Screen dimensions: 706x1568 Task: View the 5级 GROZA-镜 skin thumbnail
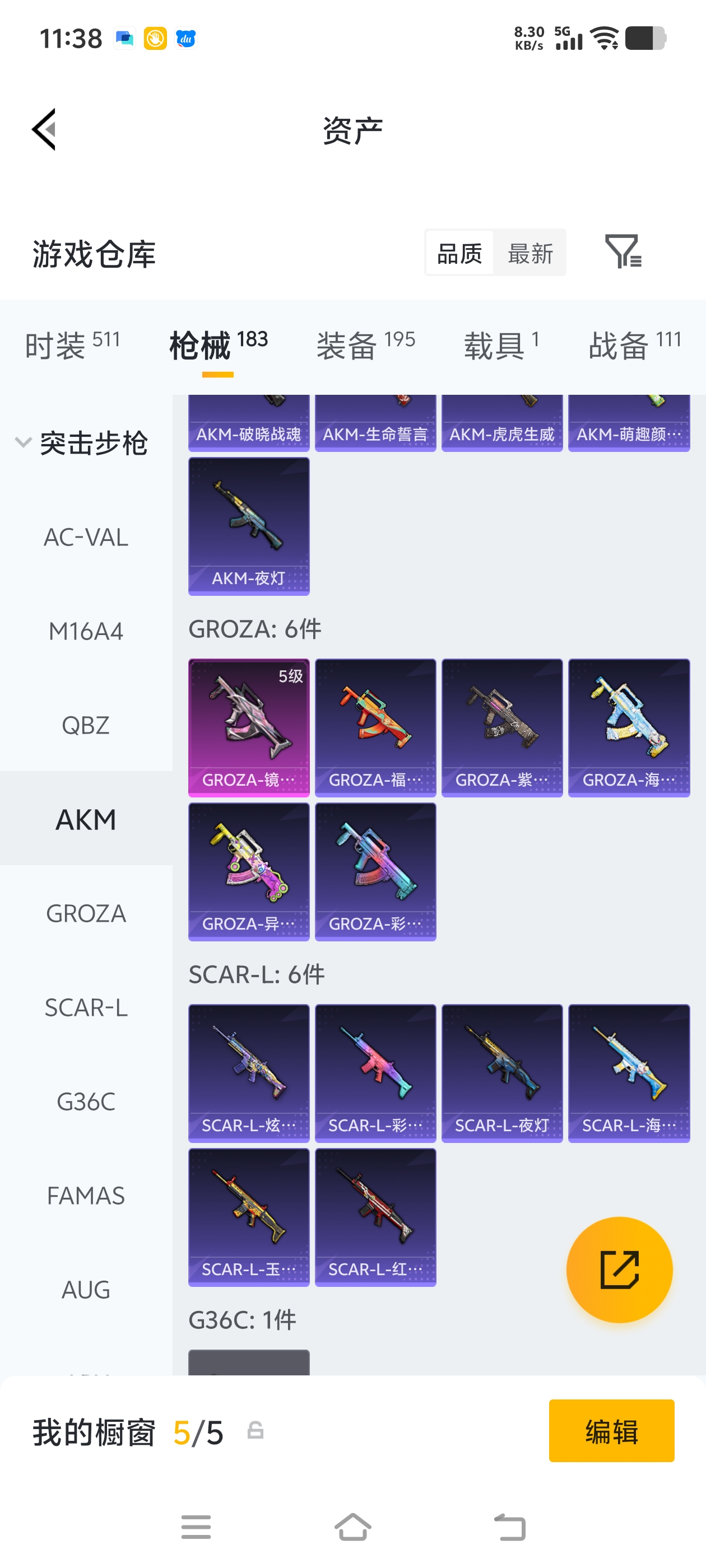249,726
